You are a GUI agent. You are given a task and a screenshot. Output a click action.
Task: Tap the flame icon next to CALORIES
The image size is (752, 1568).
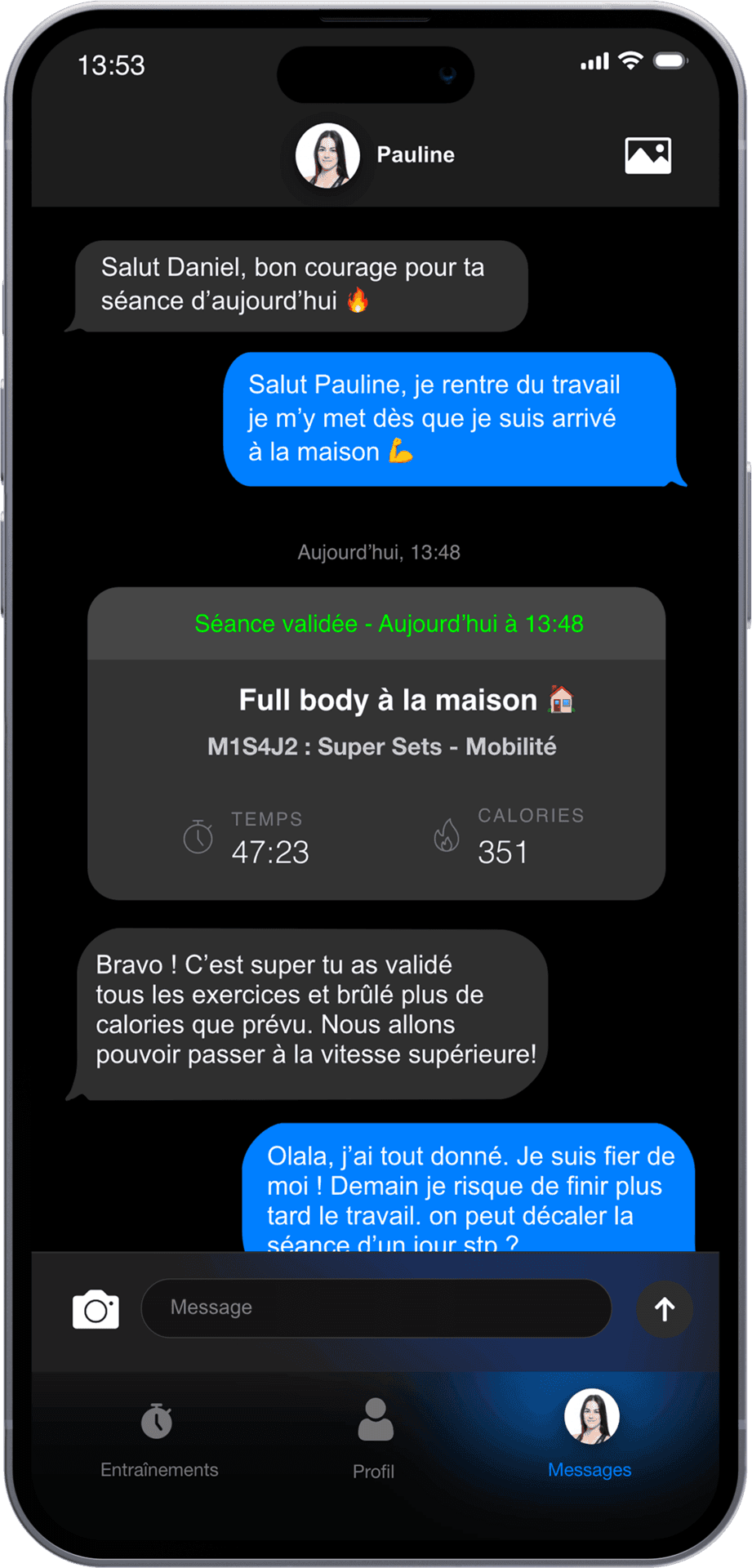(x=446, y=835)
